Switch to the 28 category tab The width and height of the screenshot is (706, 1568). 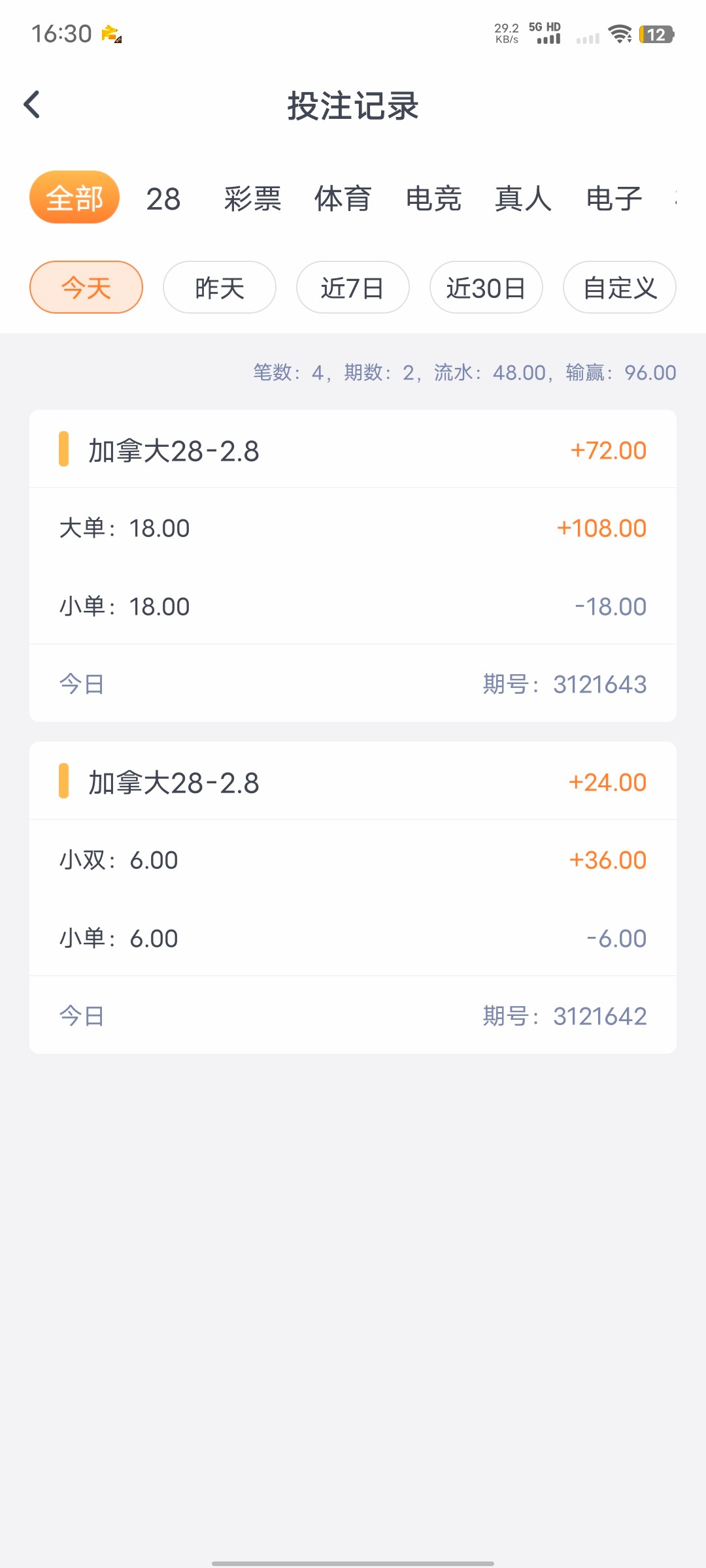click(163, 199)
